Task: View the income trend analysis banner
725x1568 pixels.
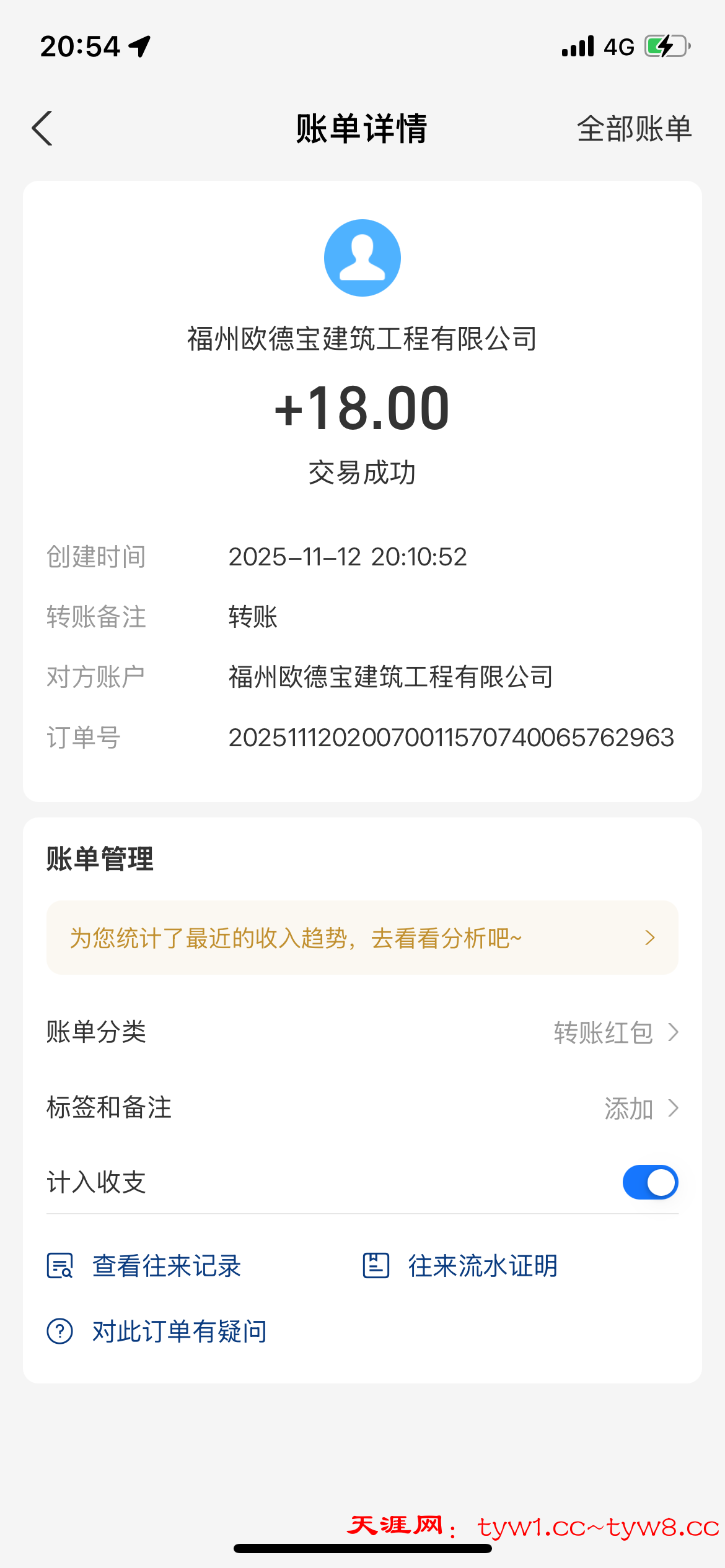Action: (x=362, y=938)
